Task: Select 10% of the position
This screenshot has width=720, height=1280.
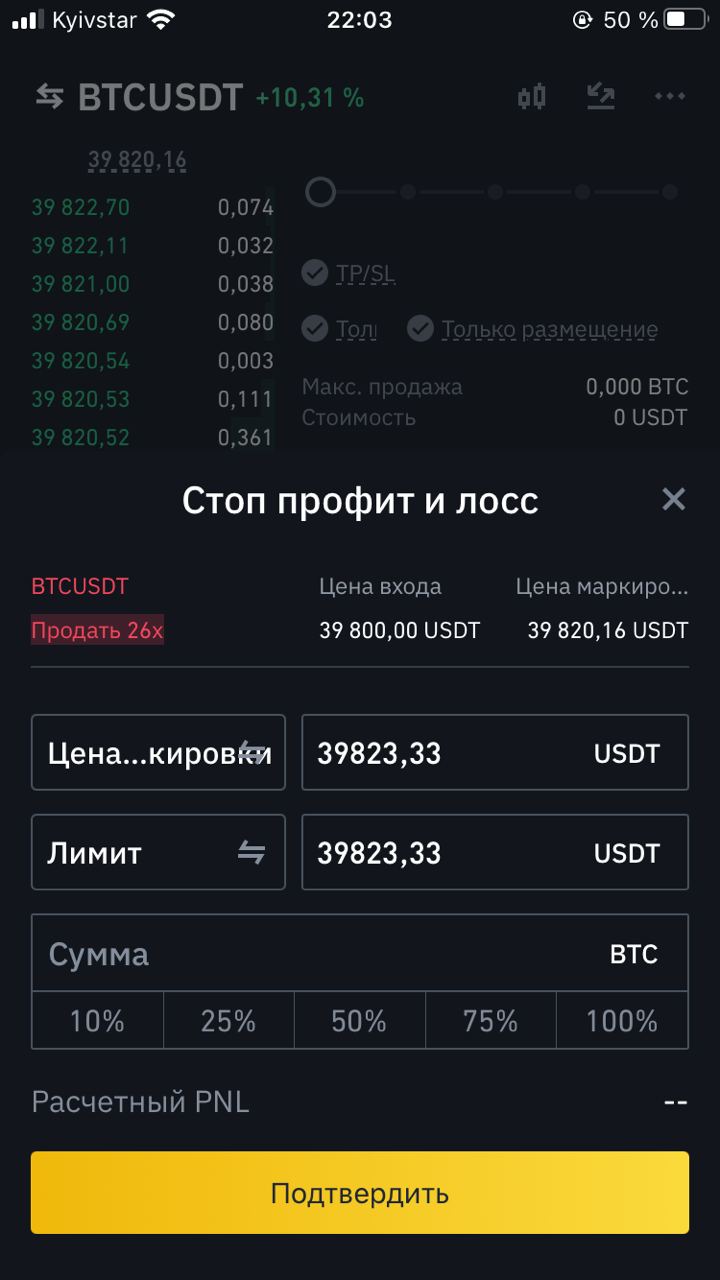Action: coord(97,1020)
